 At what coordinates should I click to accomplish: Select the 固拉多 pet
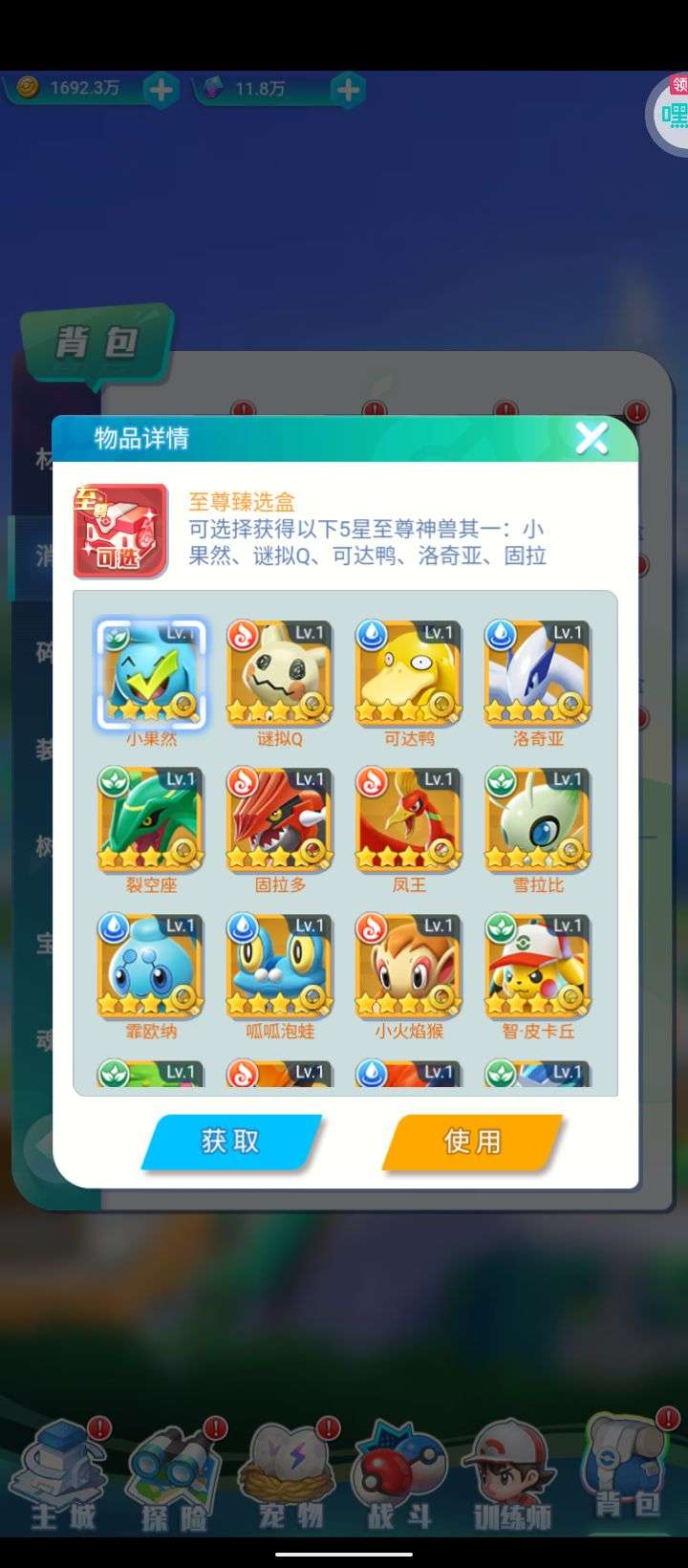click(279, 819)
